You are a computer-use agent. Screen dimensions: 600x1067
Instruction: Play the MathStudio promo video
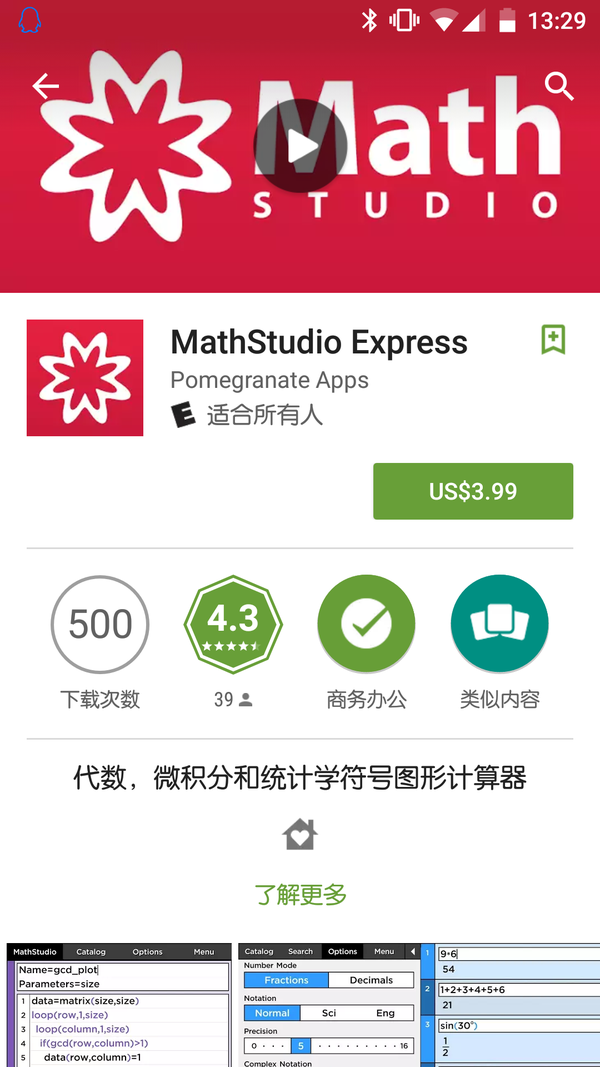pyautogui.click(x=300, y=148)
